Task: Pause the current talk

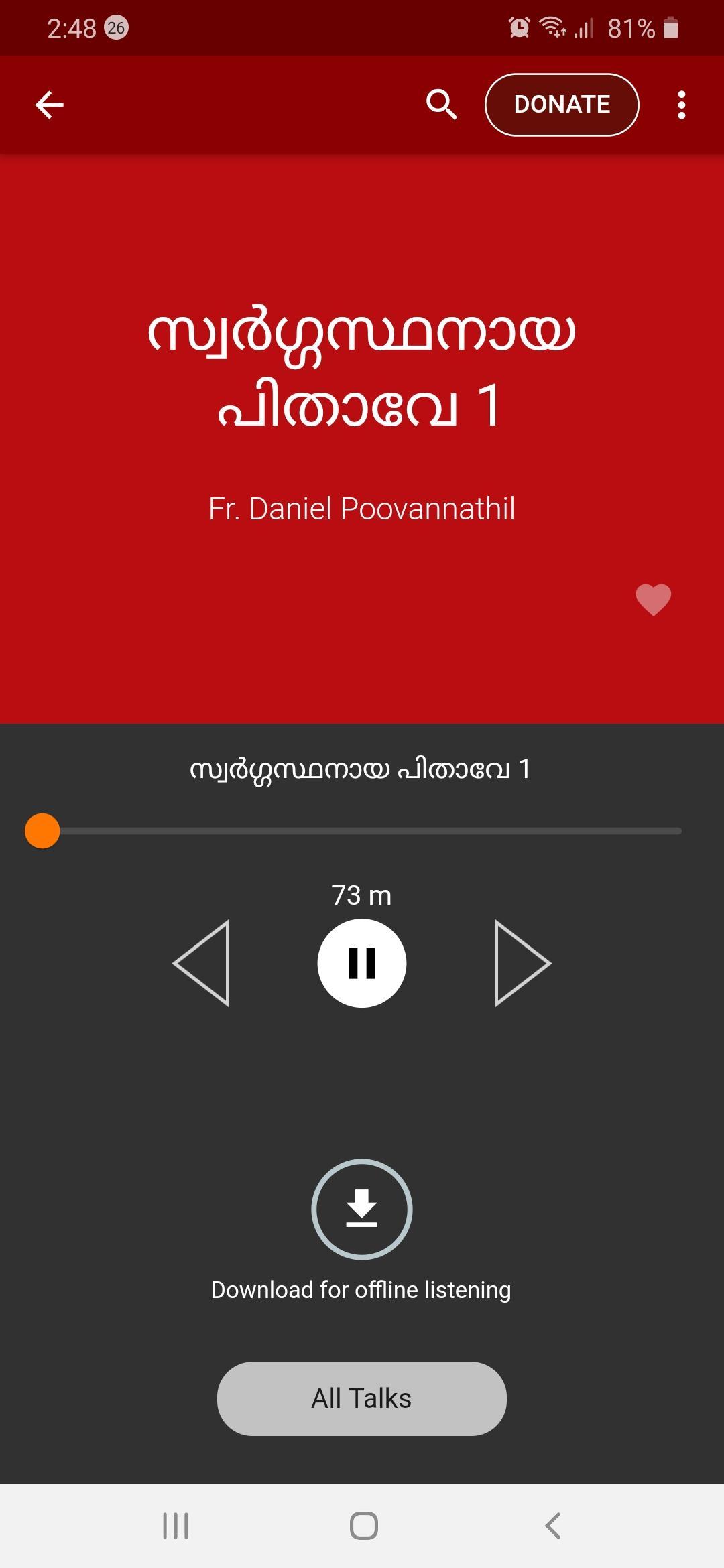Action: pyautogui.click(x=362, y=963)
